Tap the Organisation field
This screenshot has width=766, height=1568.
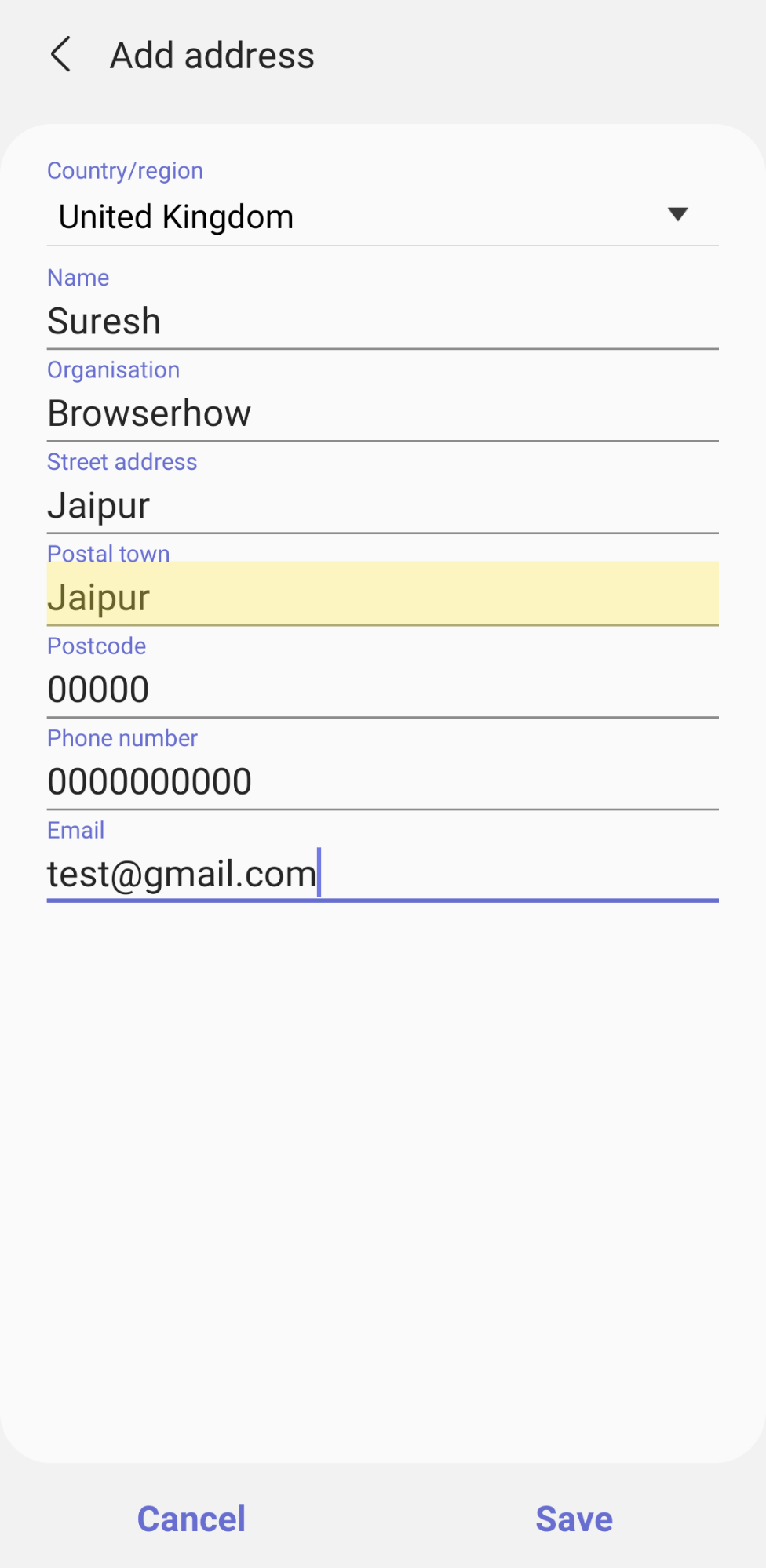(x=382, y=413)
